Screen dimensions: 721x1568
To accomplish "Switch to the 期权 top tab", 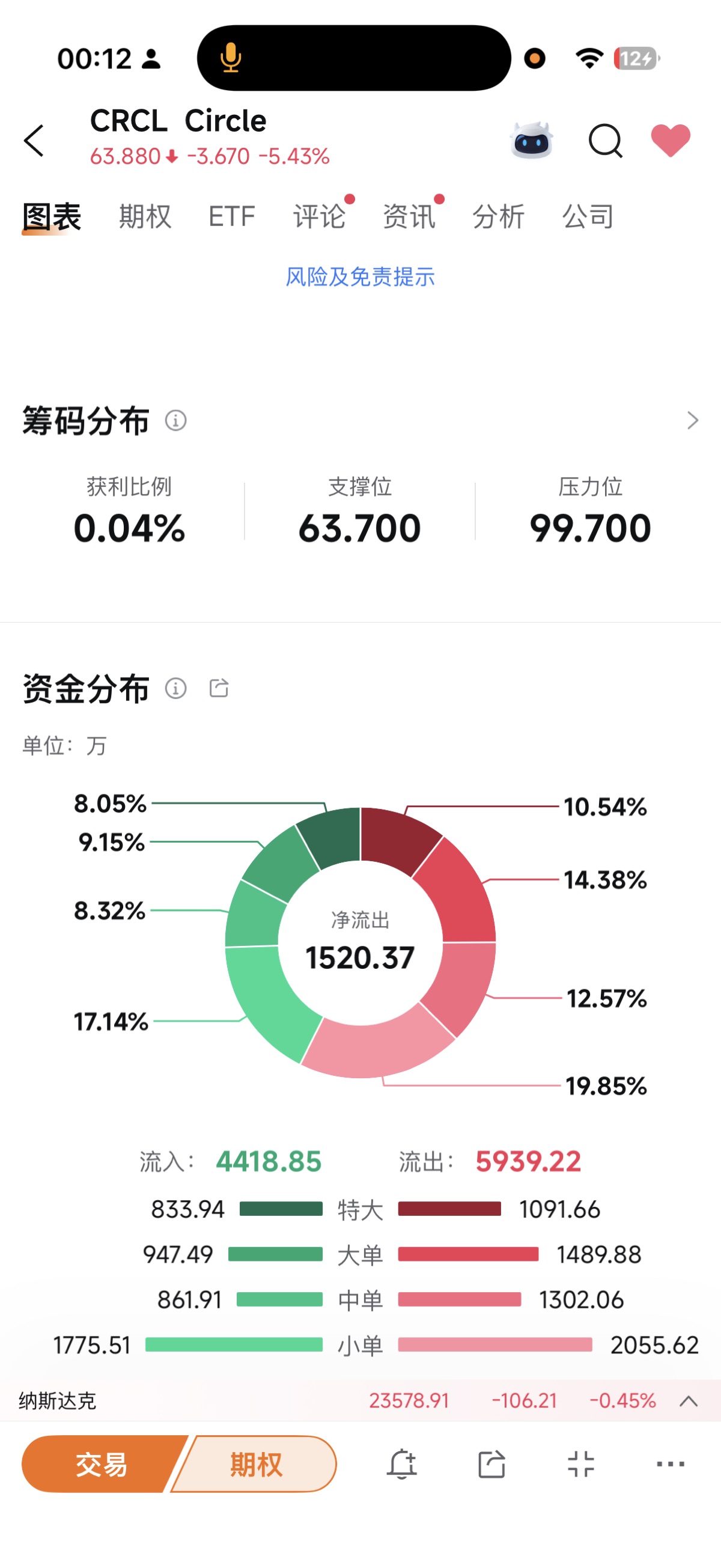I will [145, 217].
